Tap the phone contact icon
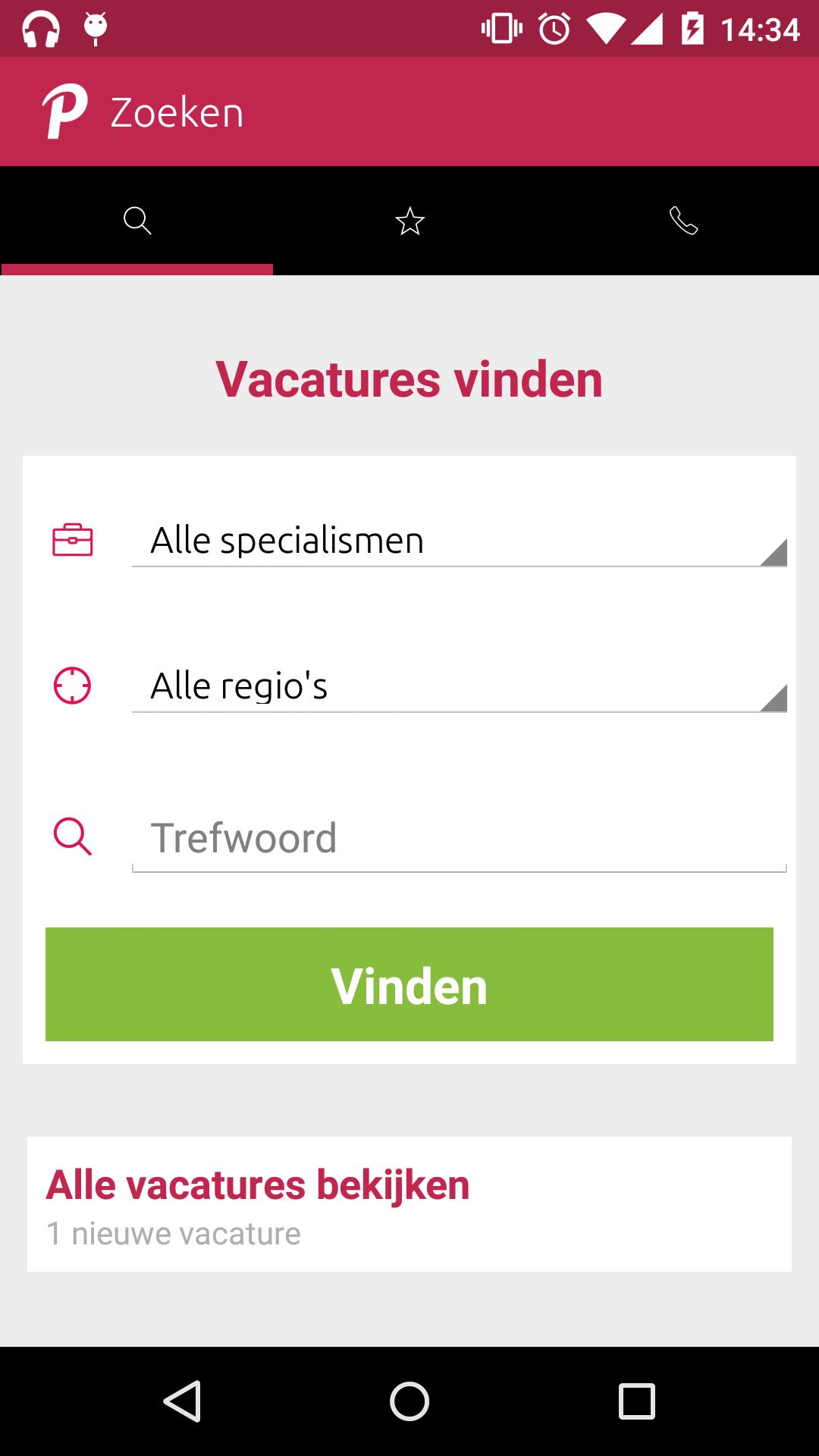 682,221
